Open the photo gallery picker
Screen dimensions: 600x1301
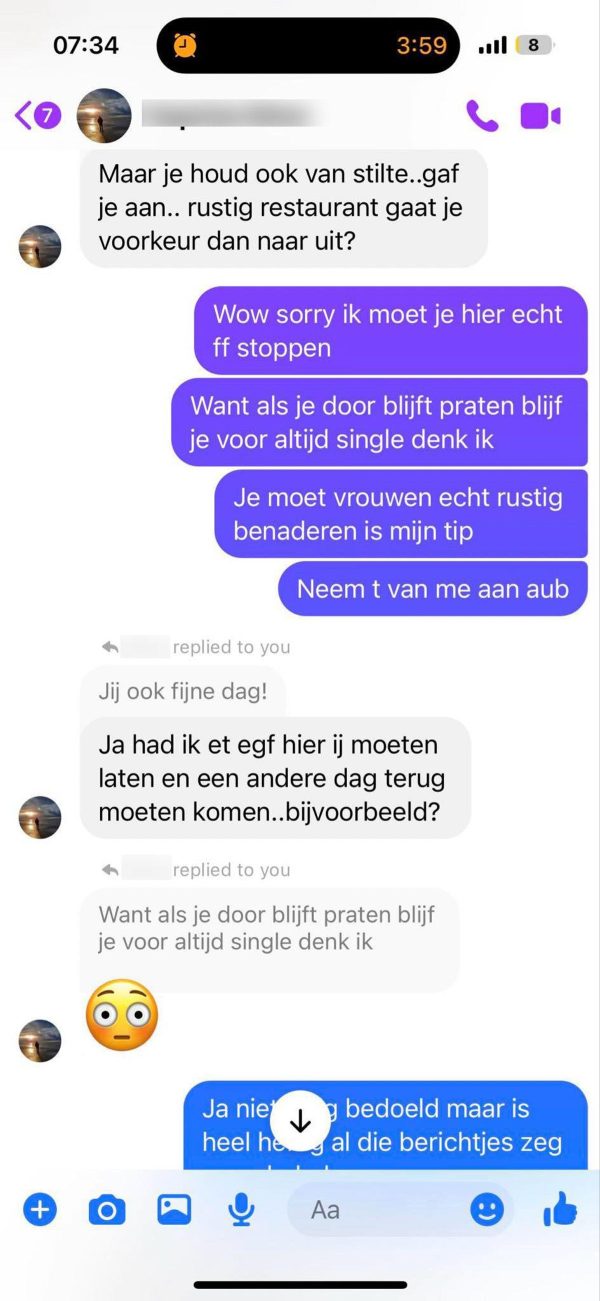[174, 1211]
